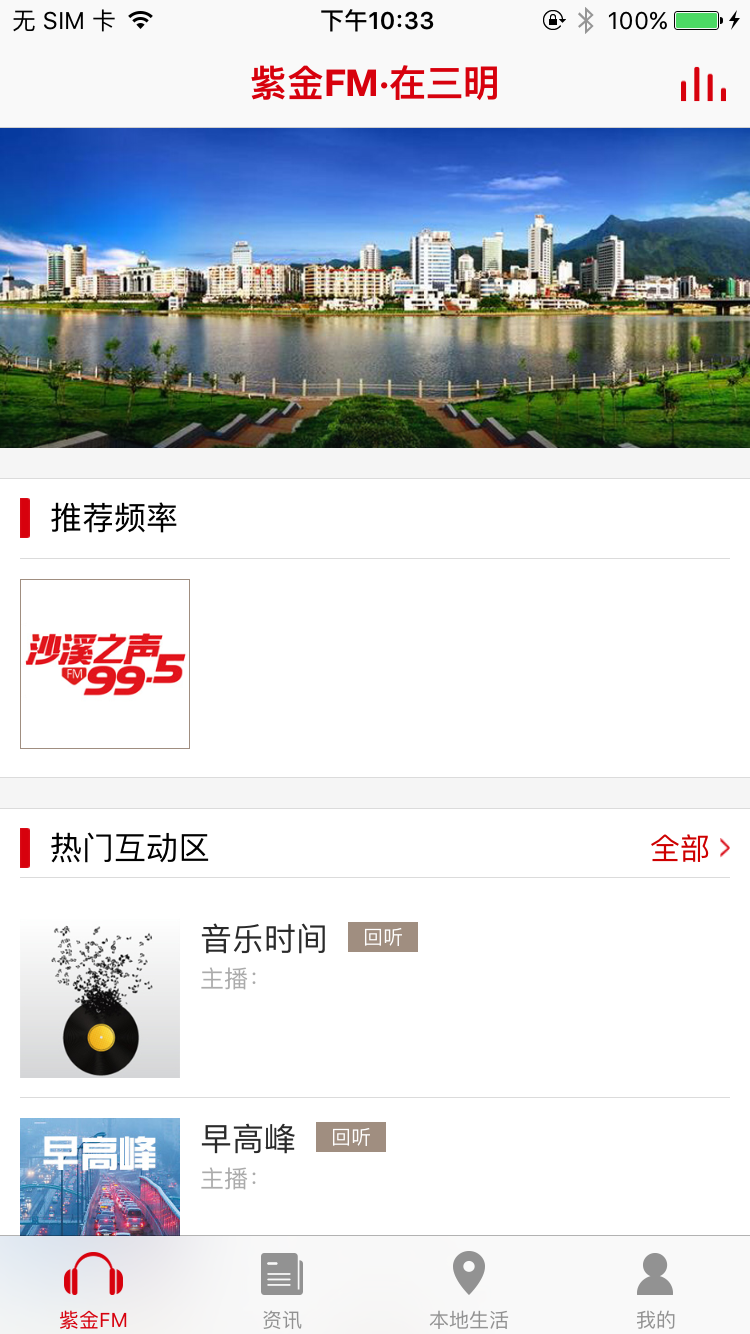Screen dimensions: 750x1334
Task: Open the 早高峰 program
Action: (248, 1139)
